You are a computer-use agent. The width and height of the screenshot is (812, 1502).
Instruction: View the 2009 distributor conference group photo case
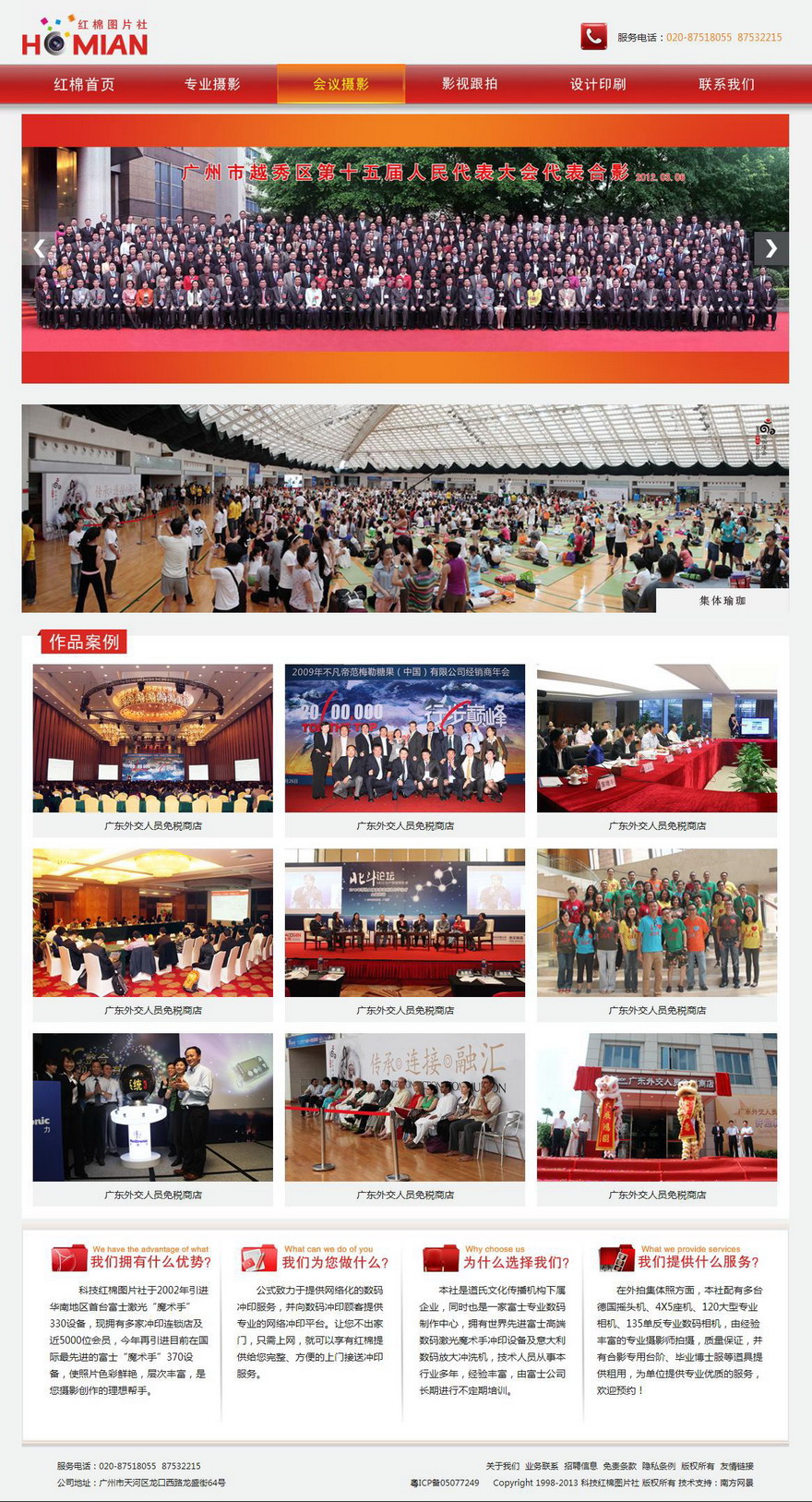click(x=404, y=738)
